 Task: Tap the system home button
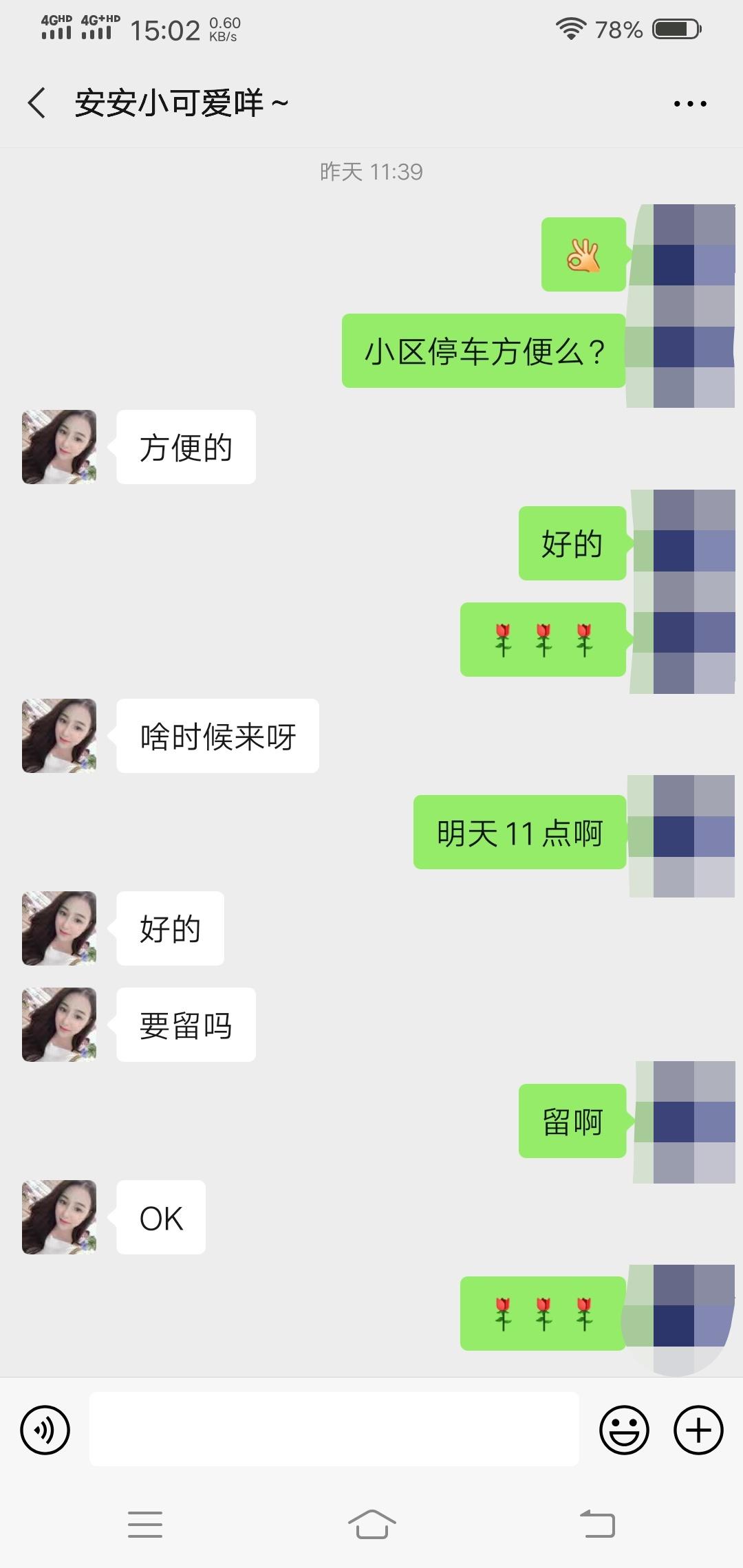coord(371,1524)
